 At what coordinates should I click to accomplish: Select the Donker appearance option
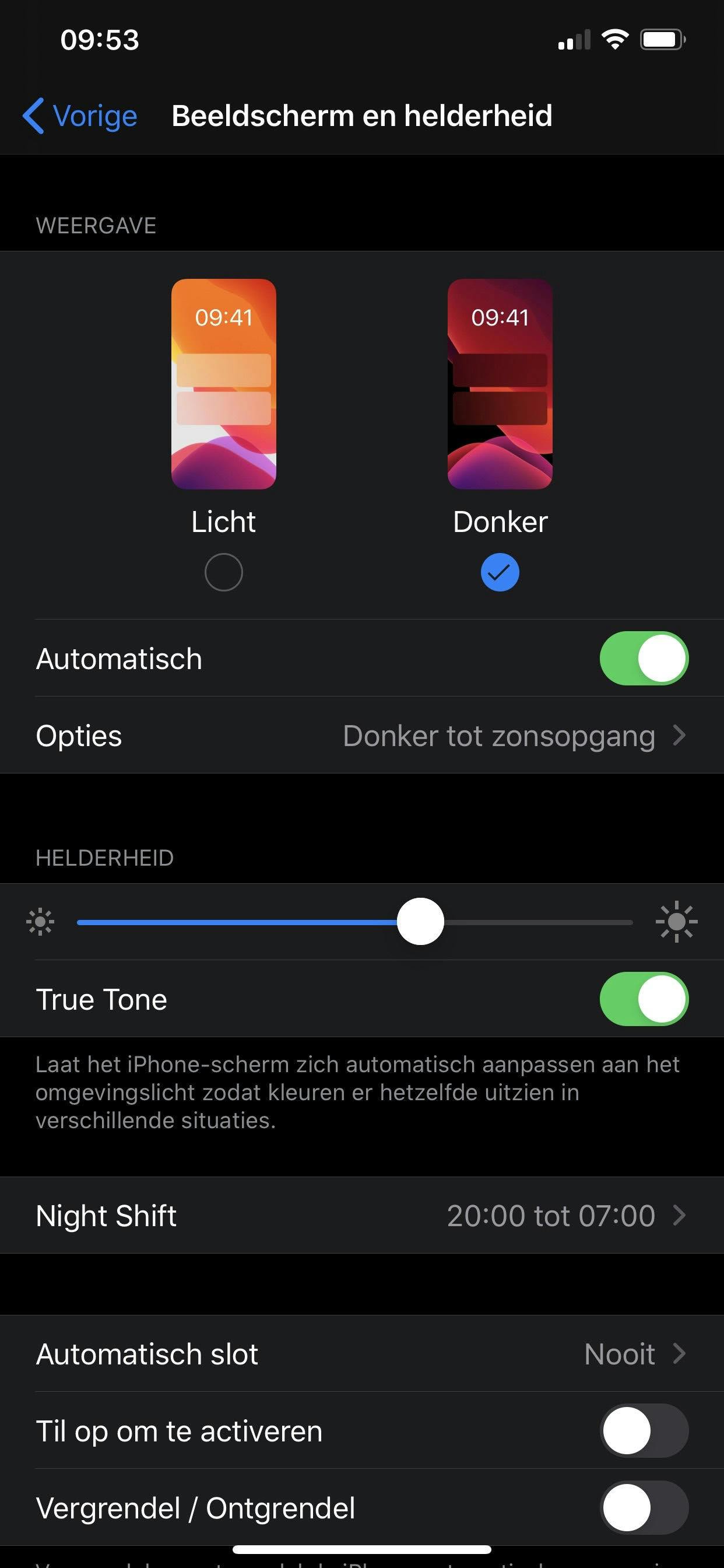coord(500,571)
